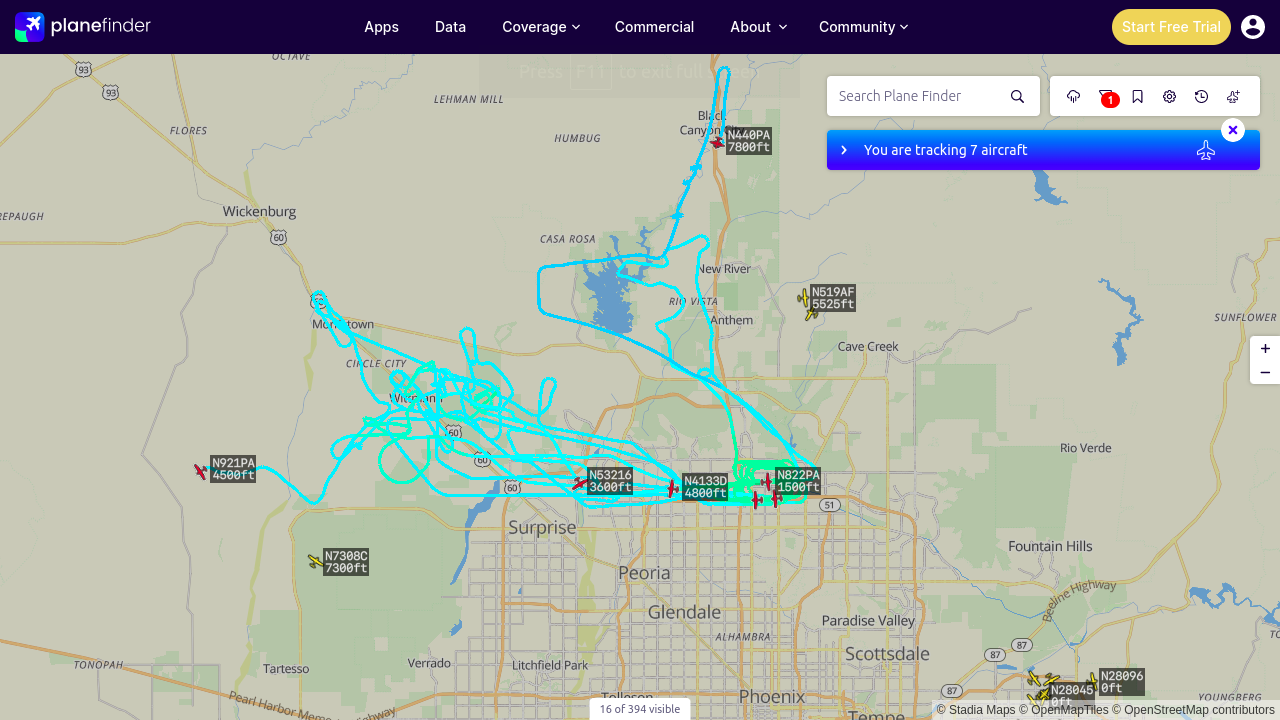Select aircraft N7308C on the map

[x=316, y=561]
